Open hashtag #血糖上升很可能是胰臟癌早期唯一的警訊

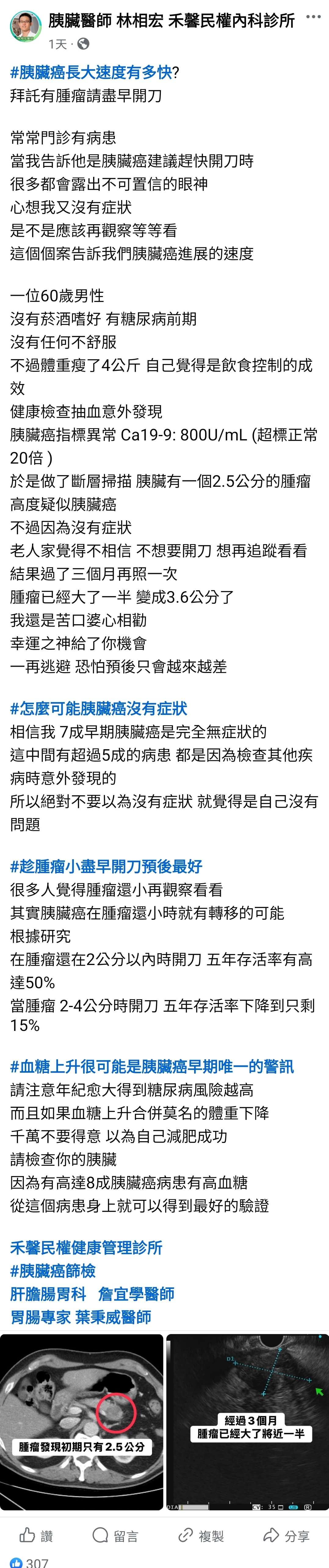click(152, 1067)
